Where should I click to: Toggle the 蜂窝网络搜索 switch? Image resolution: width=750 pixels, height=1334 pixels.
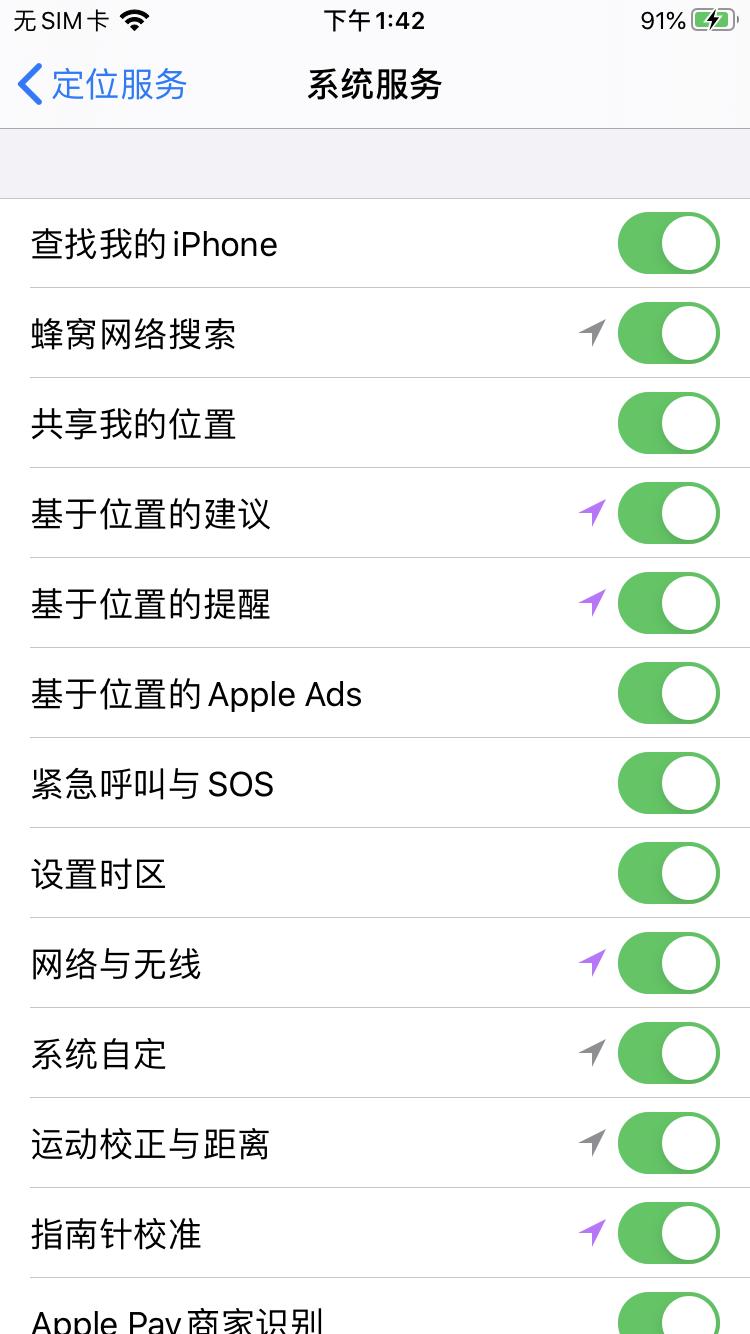point(668,333)
